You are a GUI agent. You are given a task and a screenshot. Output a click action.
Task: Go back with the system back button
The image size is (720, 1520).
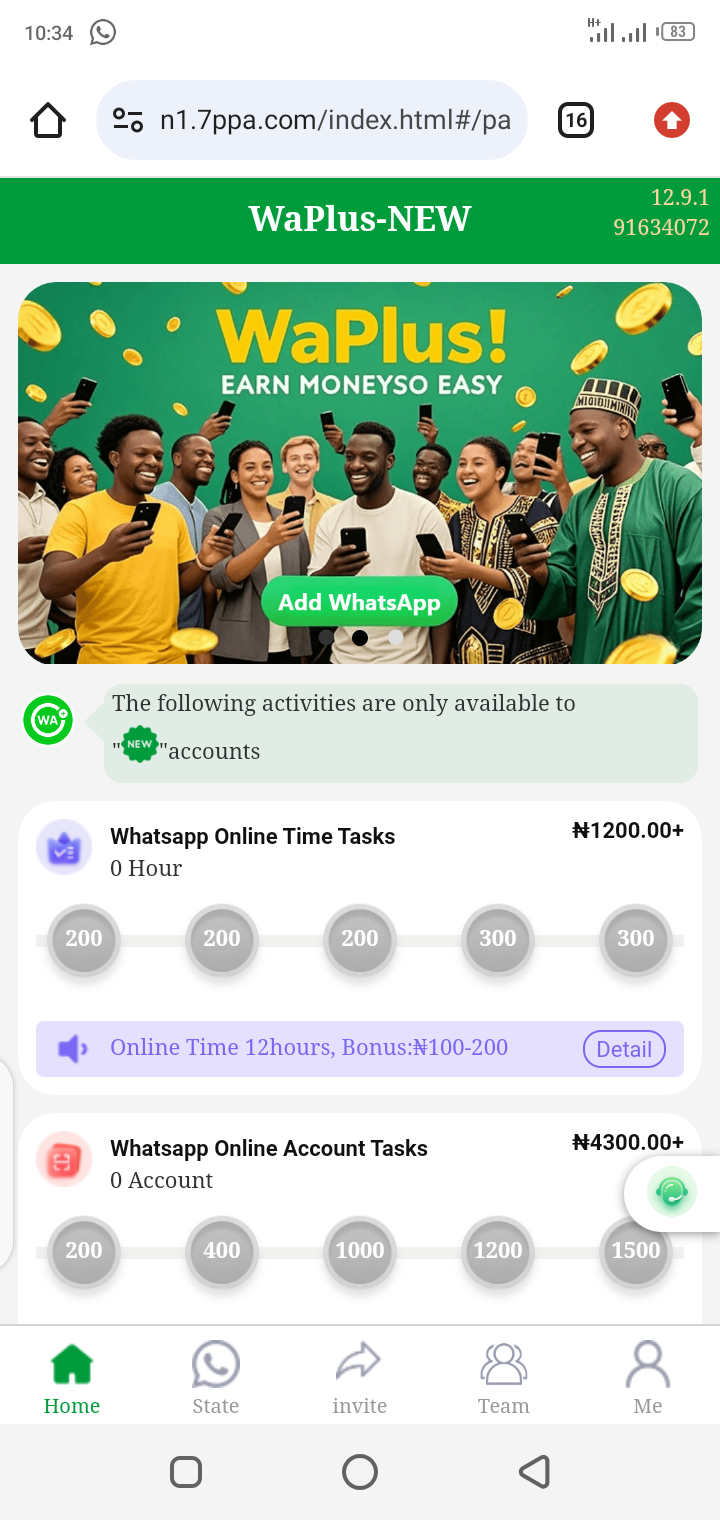(x=534, y=1472)
